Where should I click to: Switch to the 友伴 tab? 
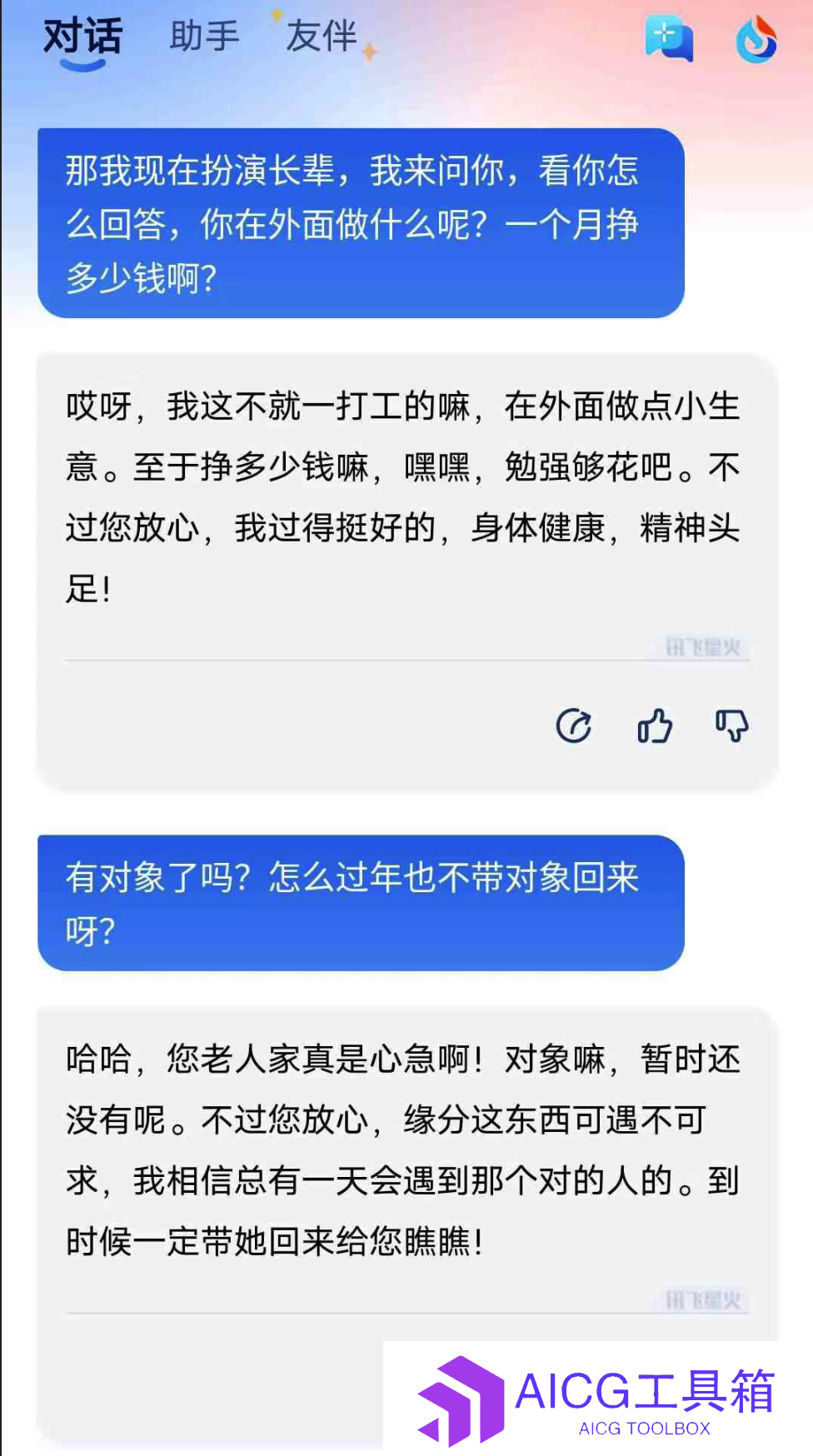pos(322,37)
